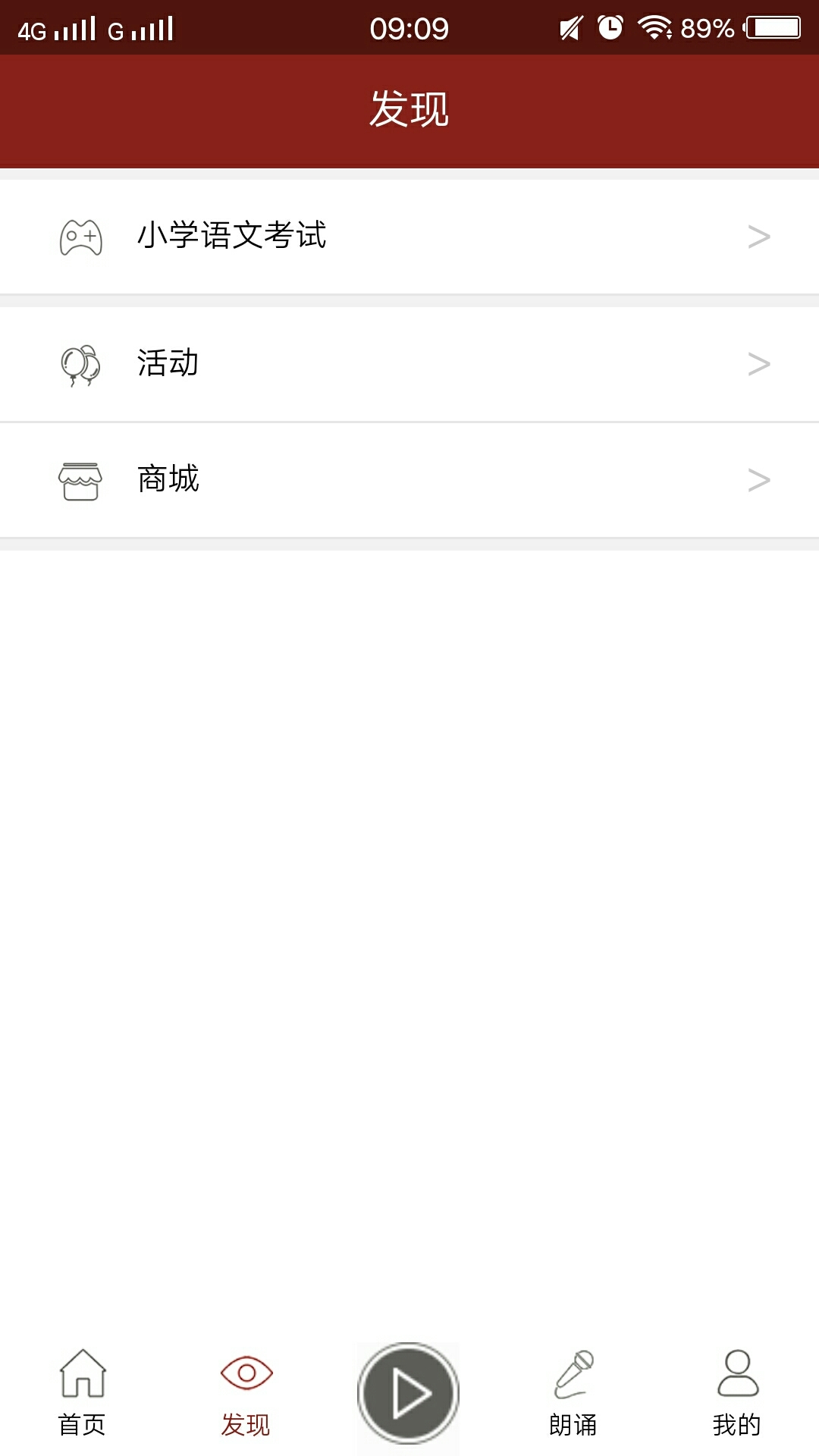Viewport: 819px width, 1456px height.
Task: Tap the center play button
Action: 409,1393
